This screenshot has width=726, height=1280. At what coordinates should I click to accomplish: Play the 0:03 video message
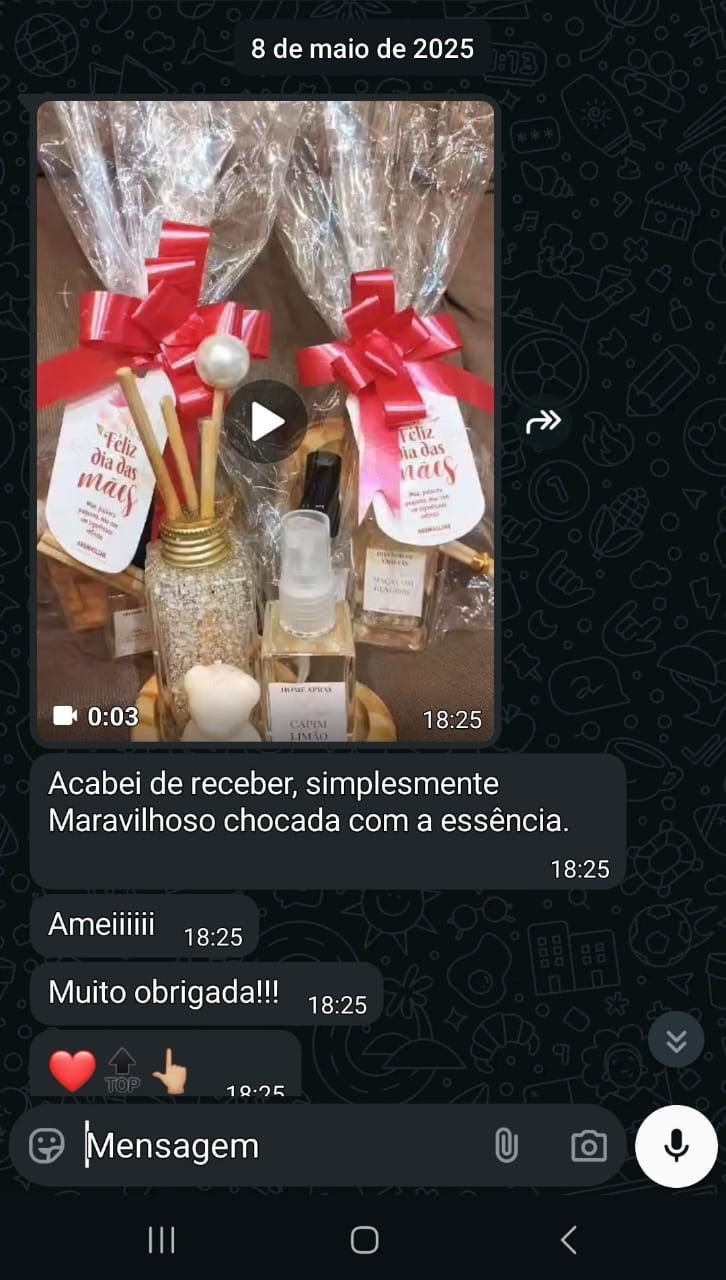266,421
